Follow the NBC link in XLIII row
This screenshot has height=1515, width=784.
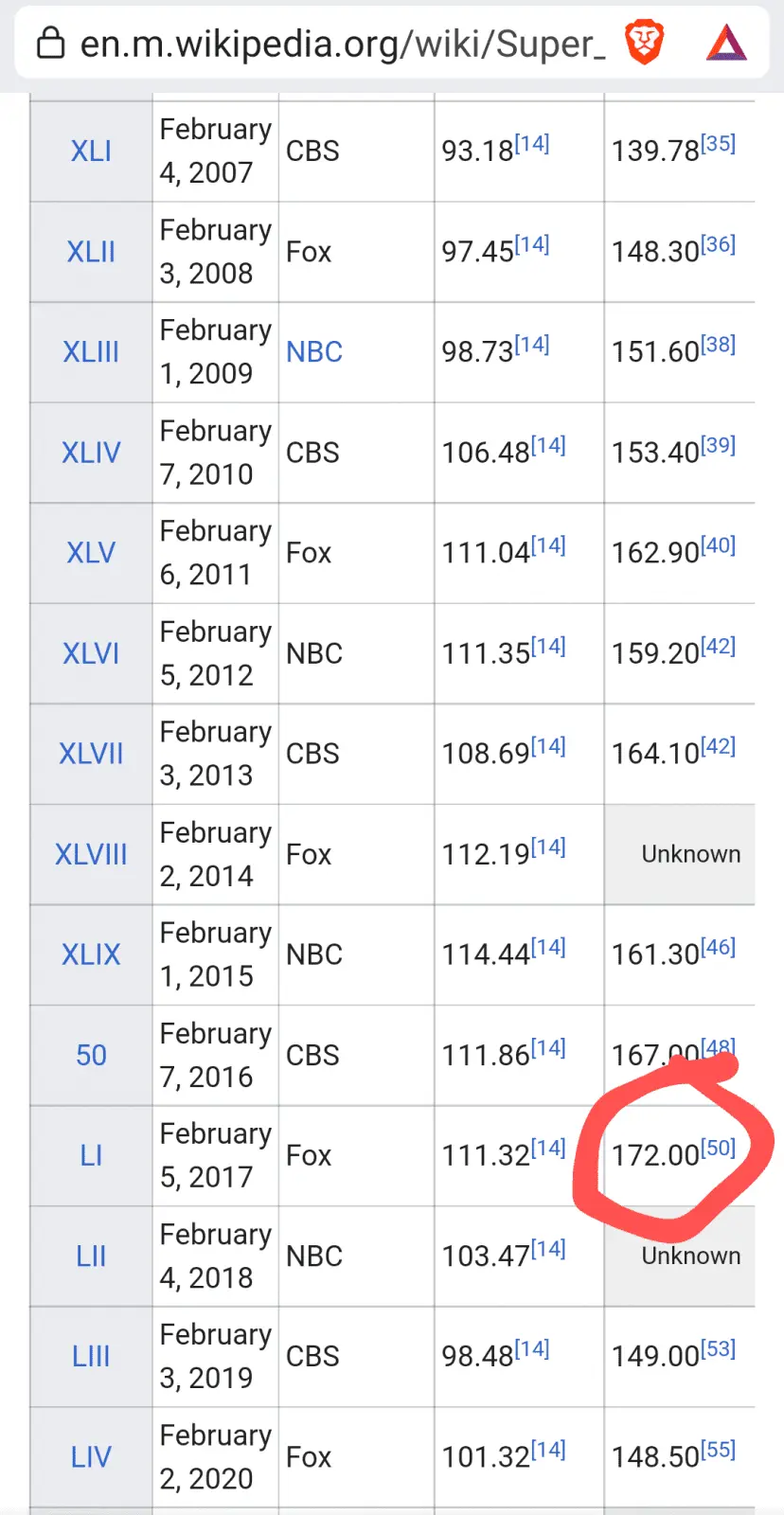coord(314,352)
